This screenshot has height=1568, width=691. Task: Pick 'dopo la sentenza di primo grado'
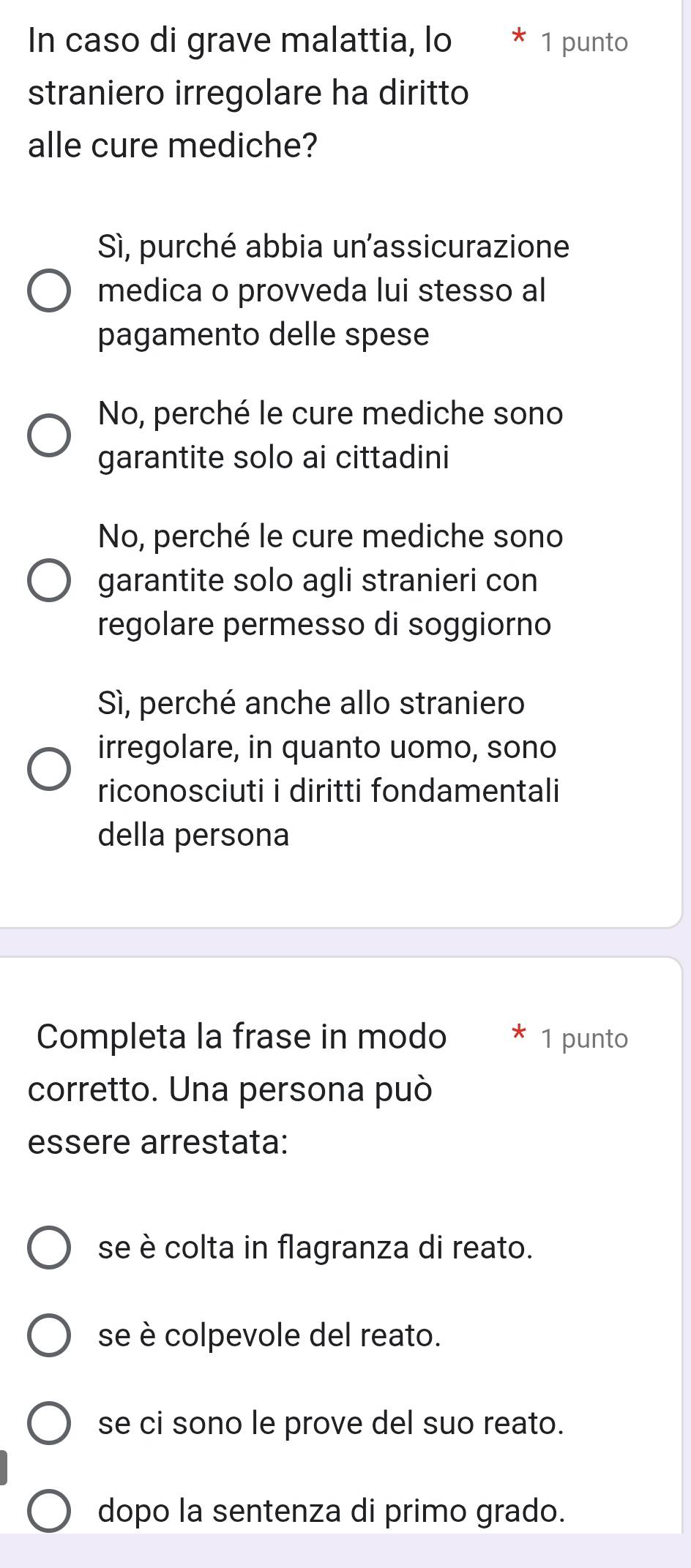pyautogui.click(x=49, y=1511)
